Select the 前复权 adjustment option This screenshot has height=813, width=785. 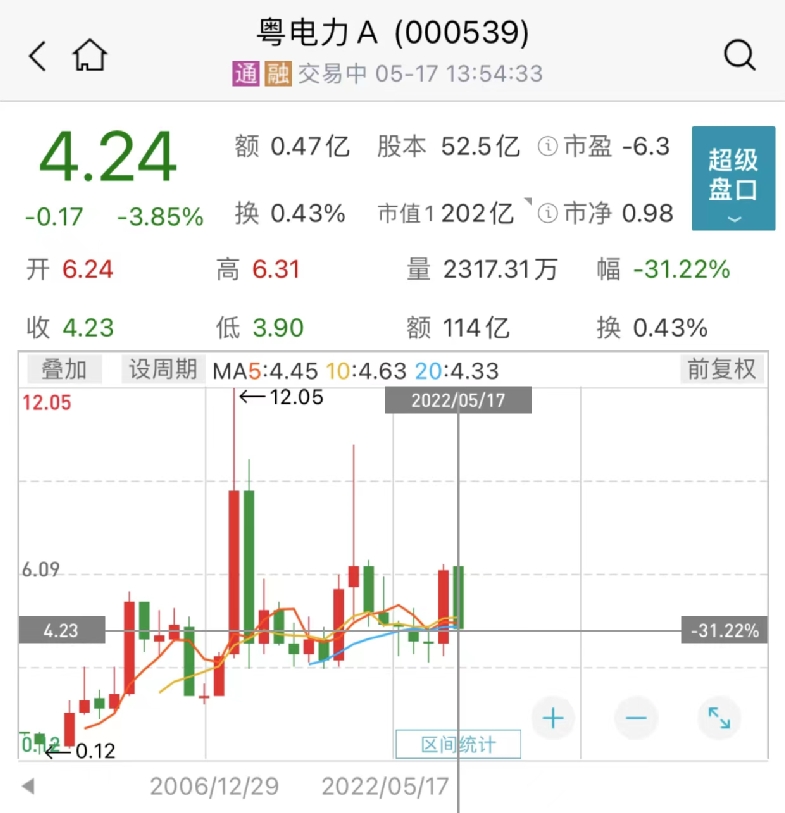tap(721, 369)
